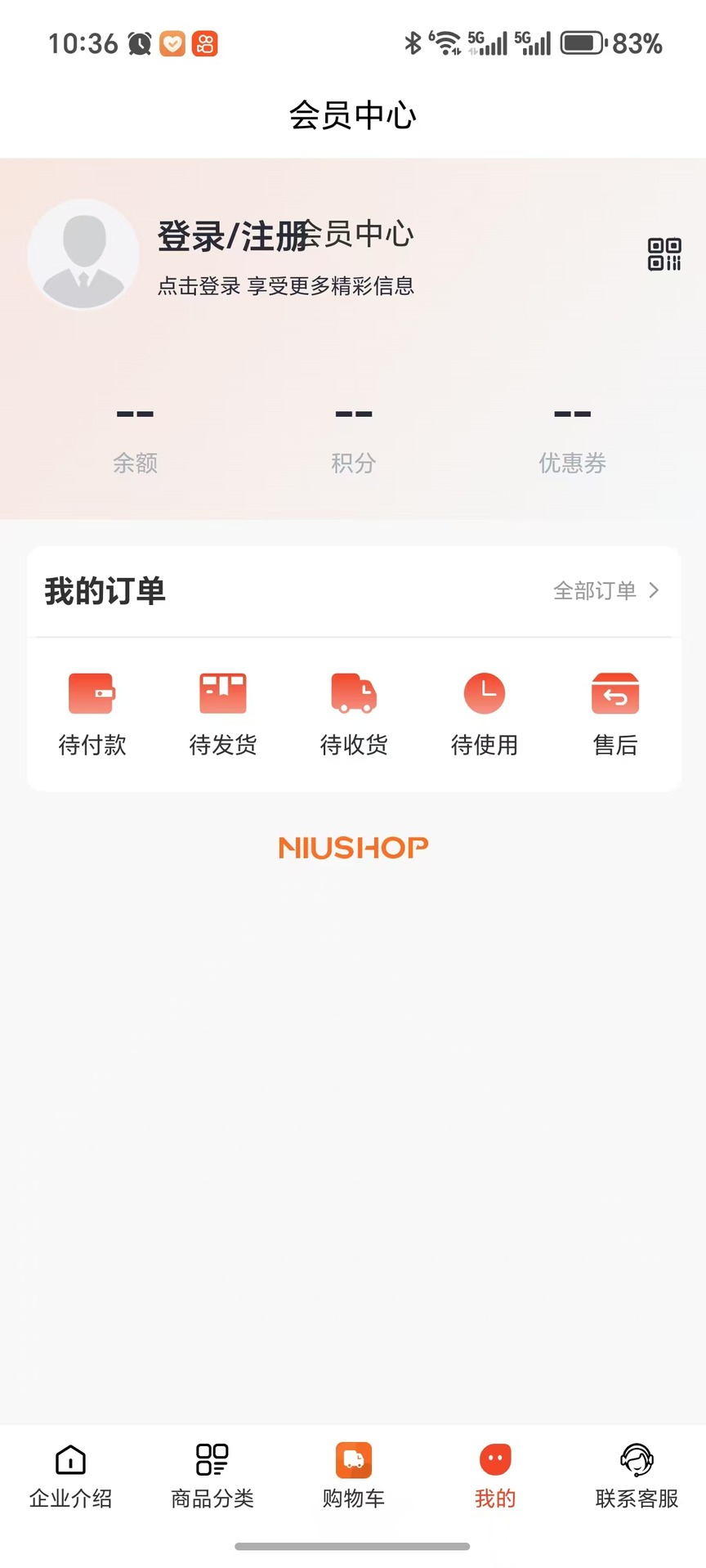Open the 购物车 shopping cart icon
The width and height of the screenshot is (706, 1568).
(353, 1460)
